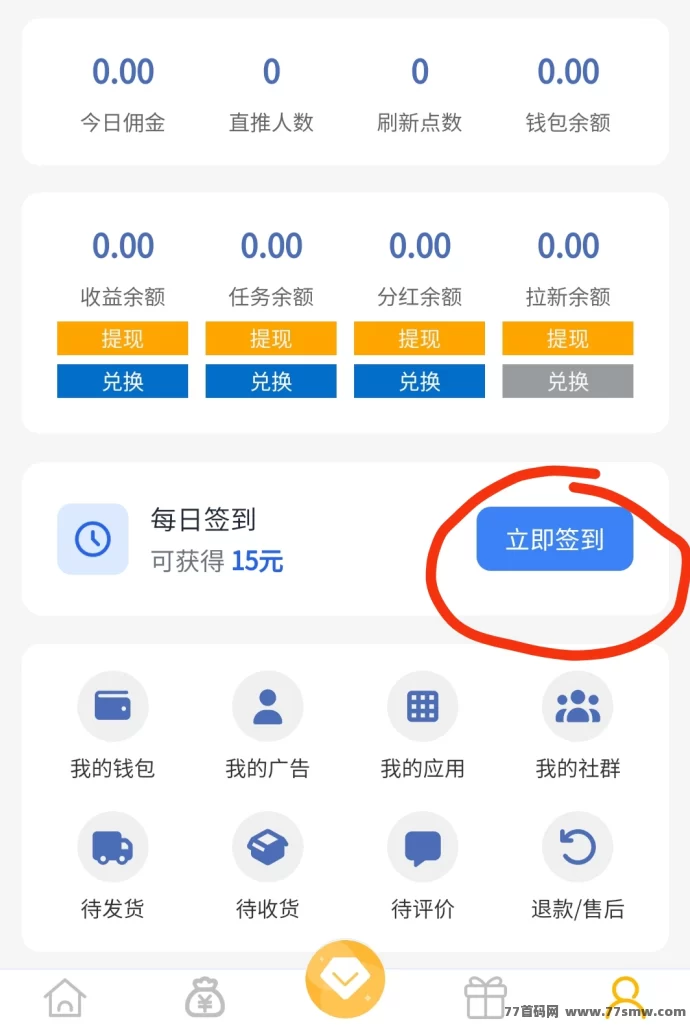The width and height of the screenshot is (690, 1026).
Task: Withdraw 拉新余额 with 提现
Action: (x=567, y=339)
